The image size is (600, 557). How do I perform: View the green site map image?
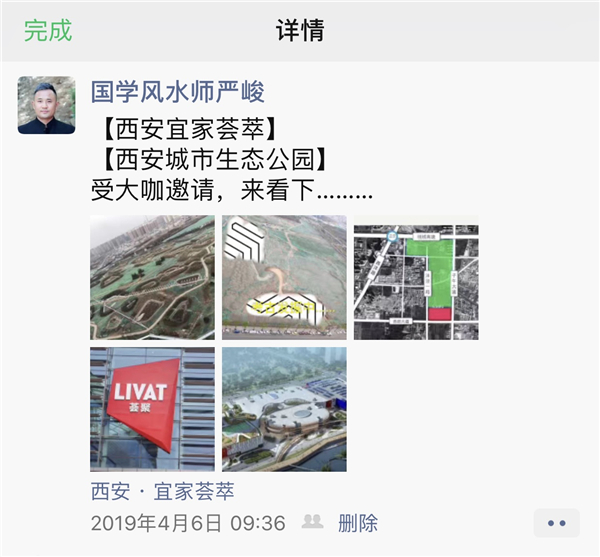(x=416, y=277)
